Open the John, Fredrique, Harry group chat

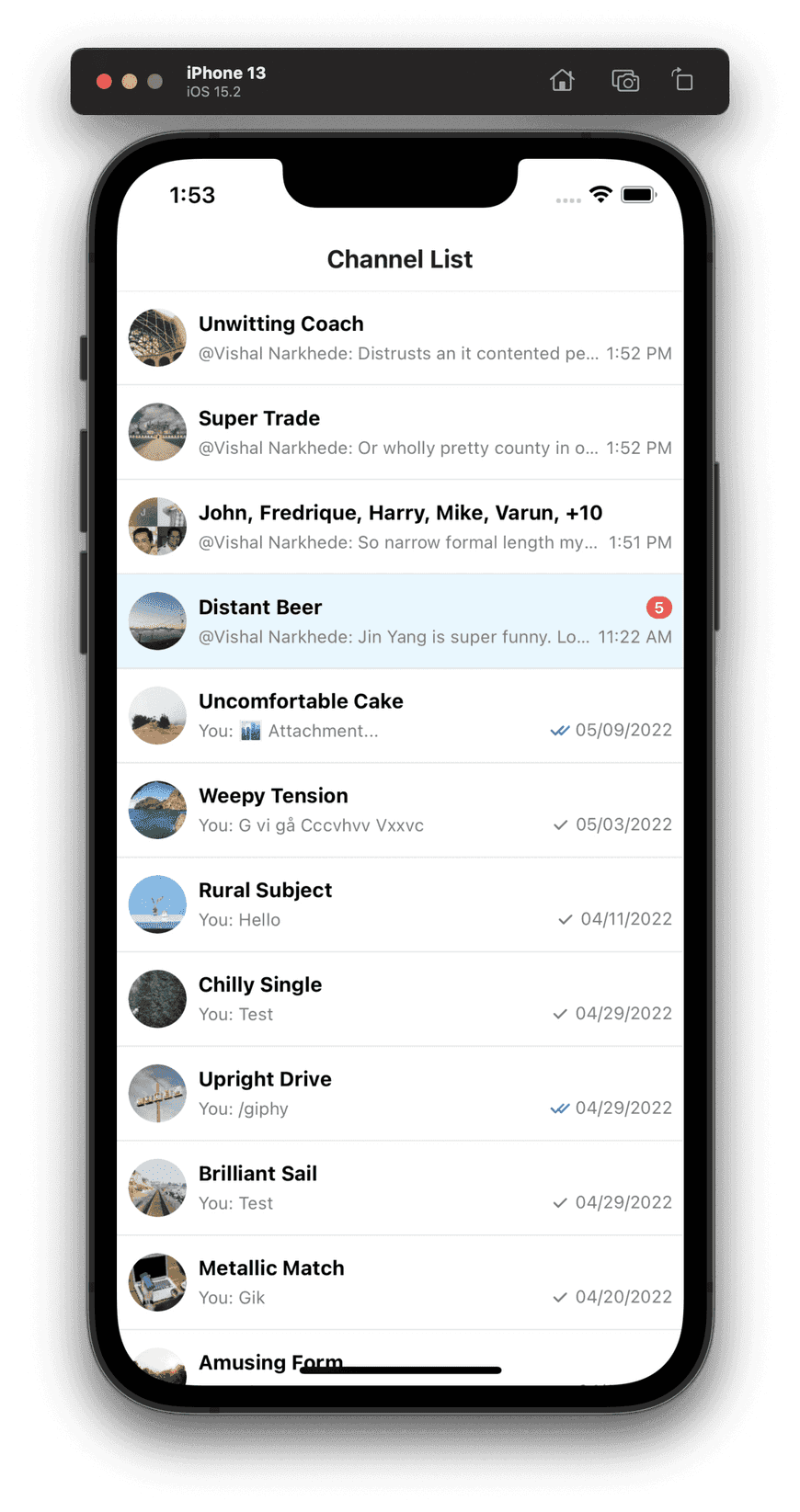(x=400, y=528)
